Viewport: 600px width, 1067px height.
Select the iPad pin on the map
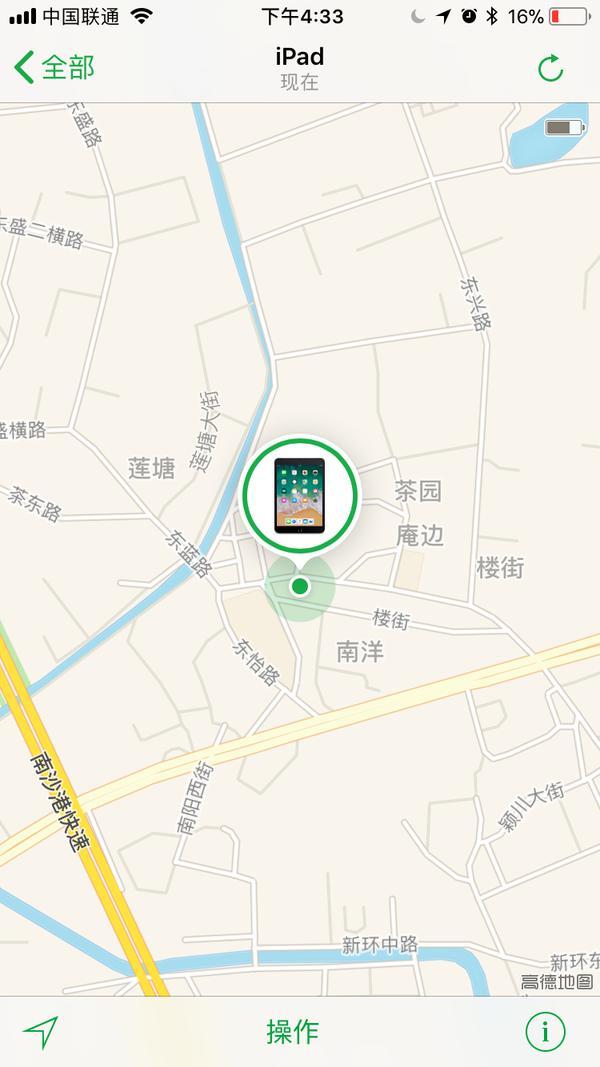pos(299,493)
